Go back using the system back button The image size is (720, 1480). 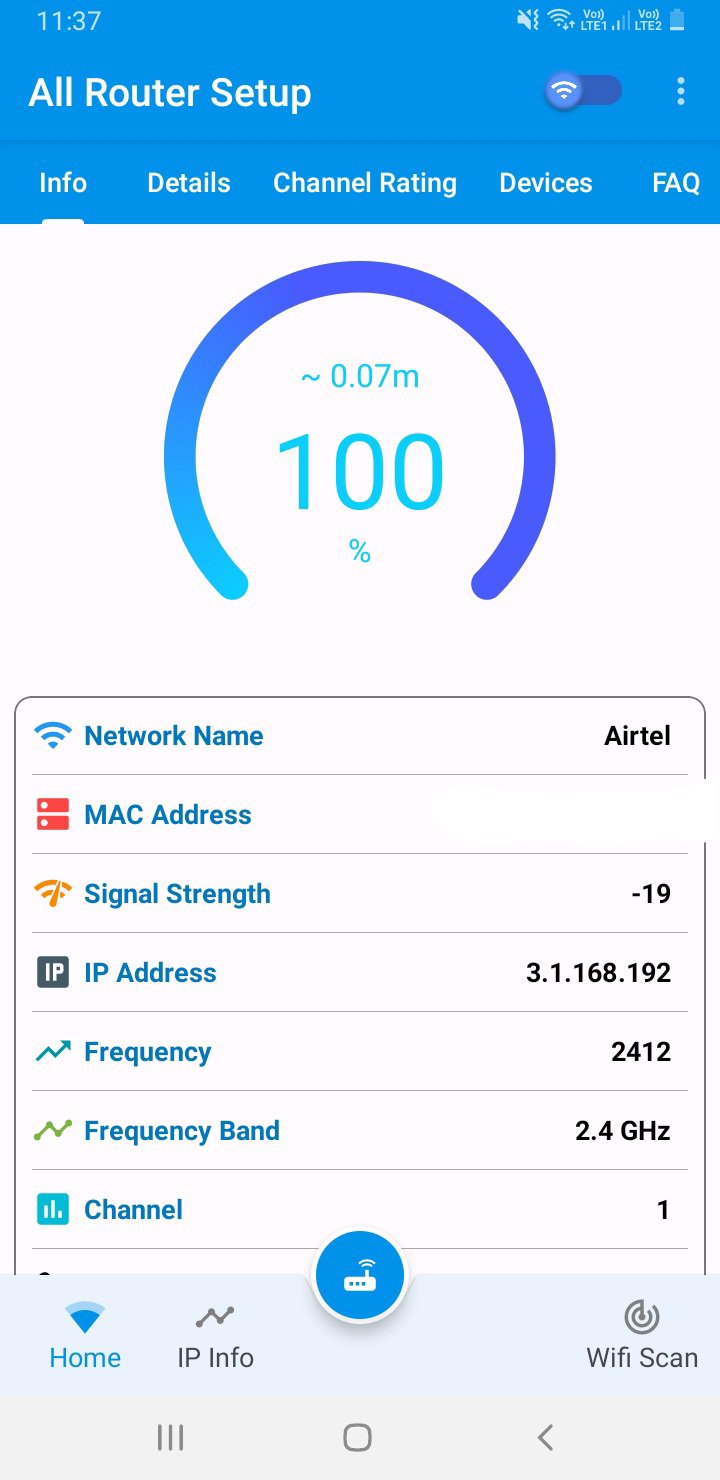coord(545,1438)
